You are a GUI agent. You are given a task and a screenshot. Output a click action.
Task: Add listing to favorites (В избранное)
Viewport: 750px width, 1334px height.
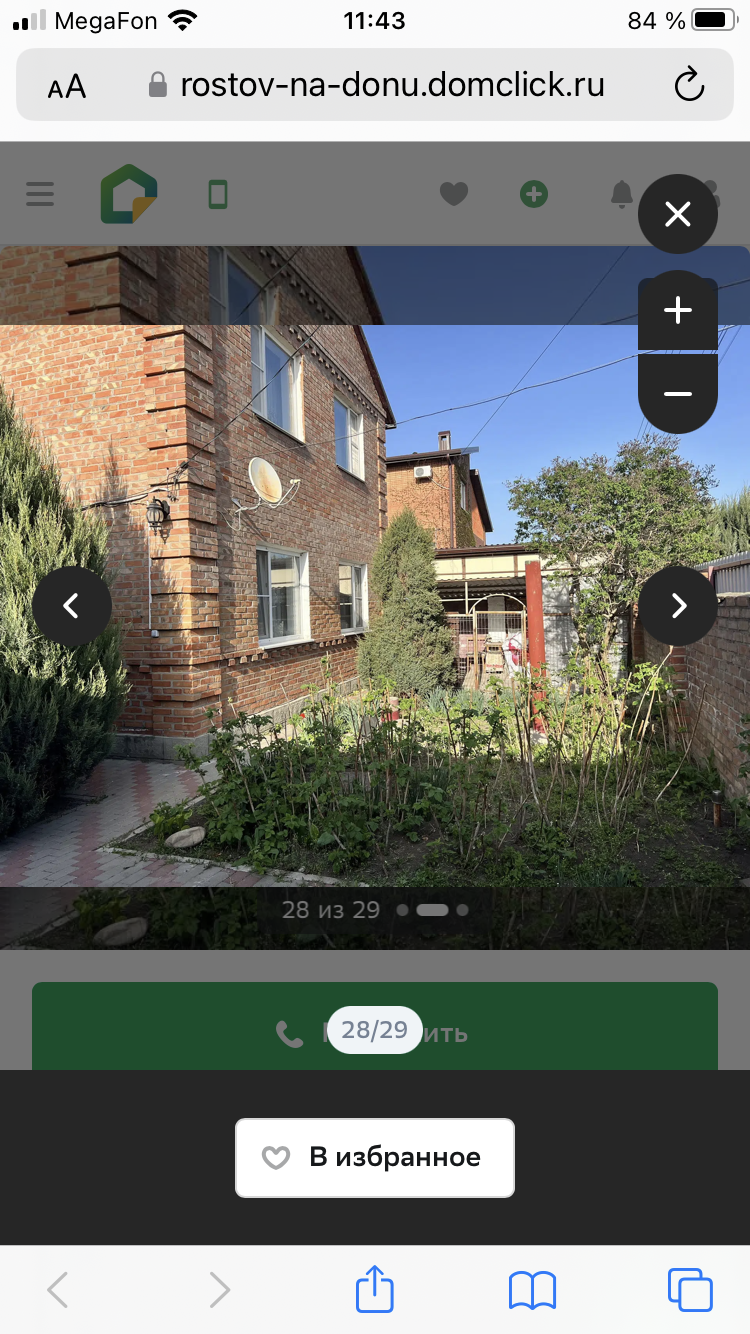[375, 1157]
